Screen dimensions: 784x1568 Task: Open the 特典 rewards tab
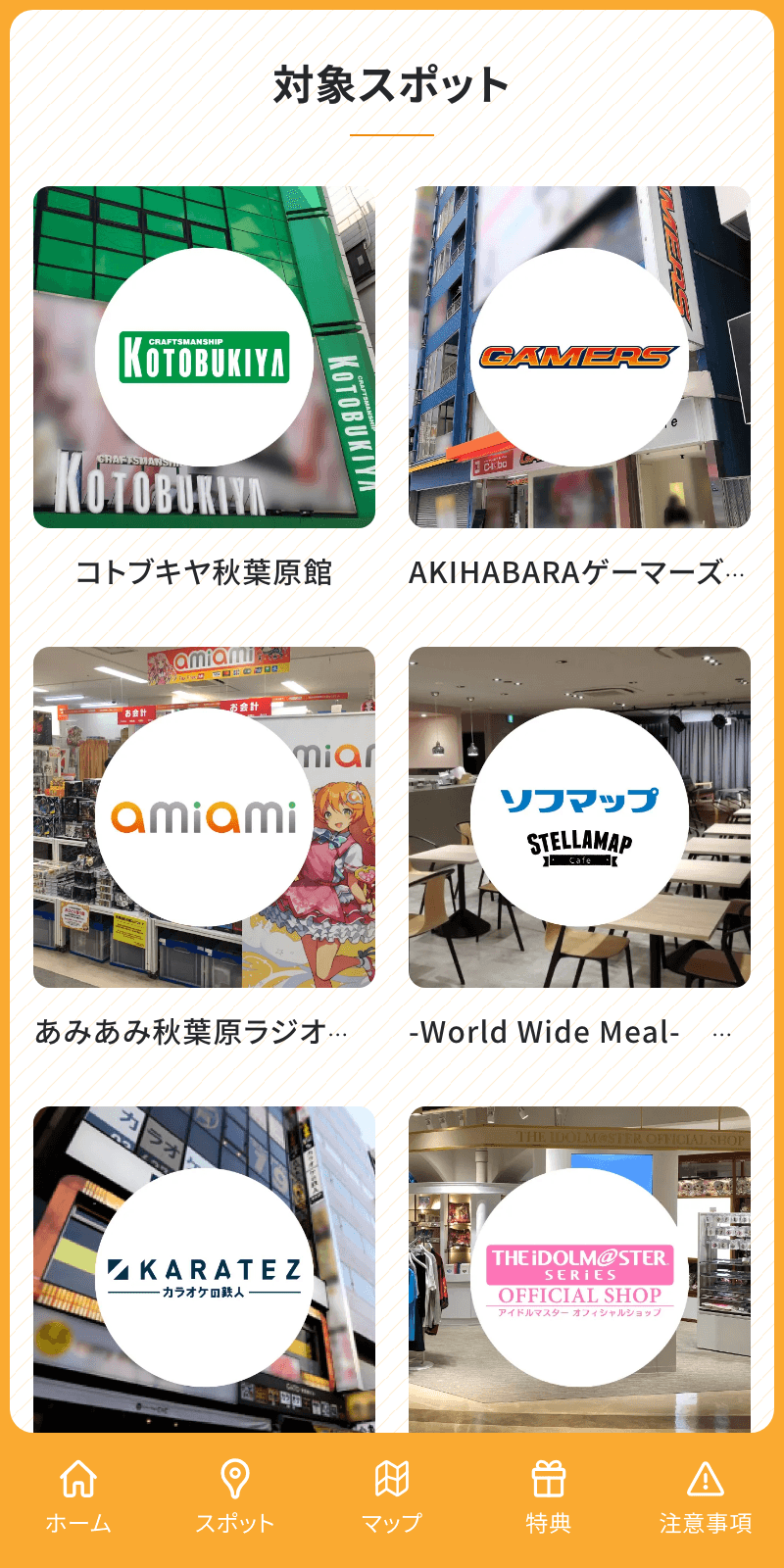549,1497
